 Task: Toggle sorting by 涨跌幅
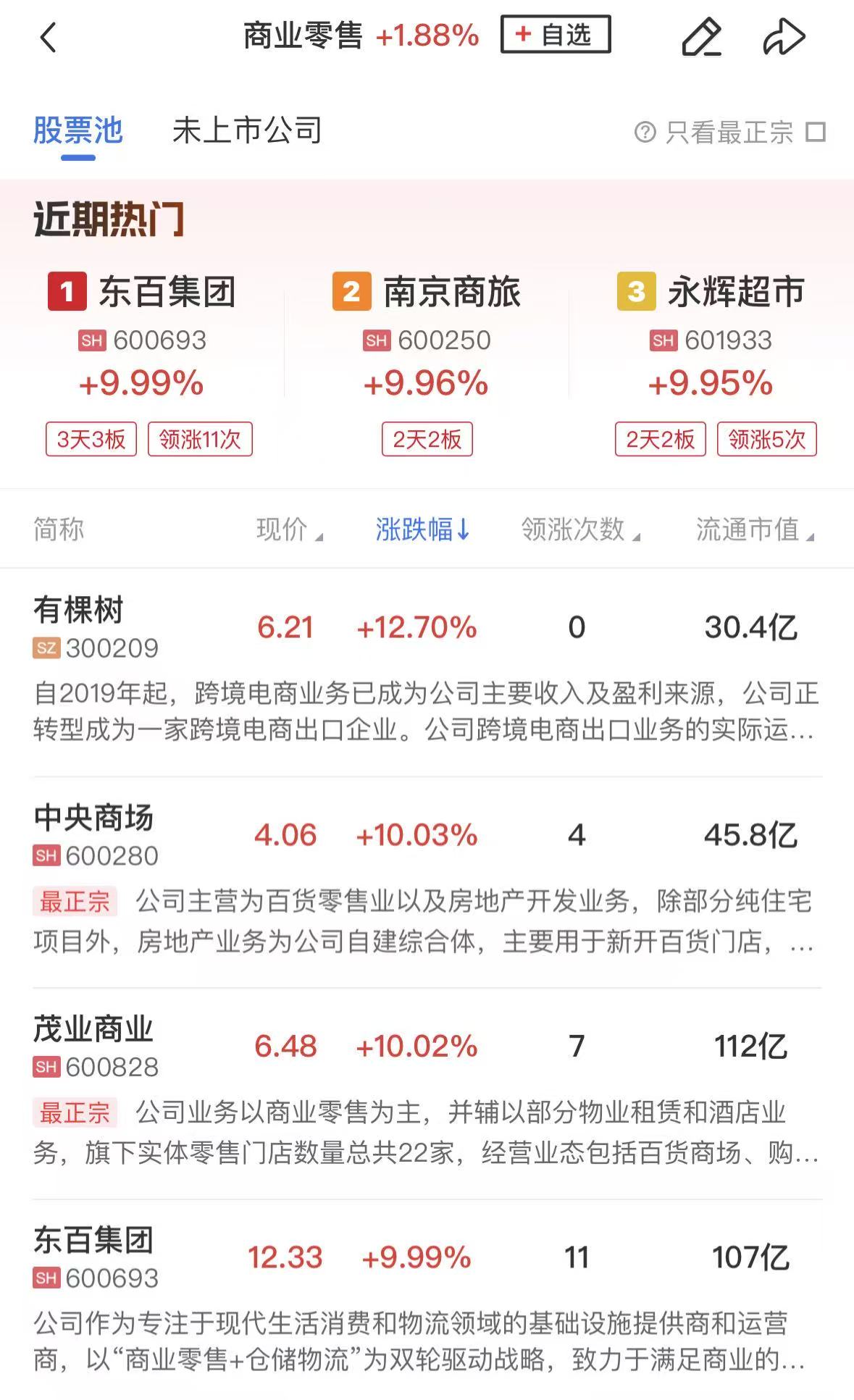[422, 530]
